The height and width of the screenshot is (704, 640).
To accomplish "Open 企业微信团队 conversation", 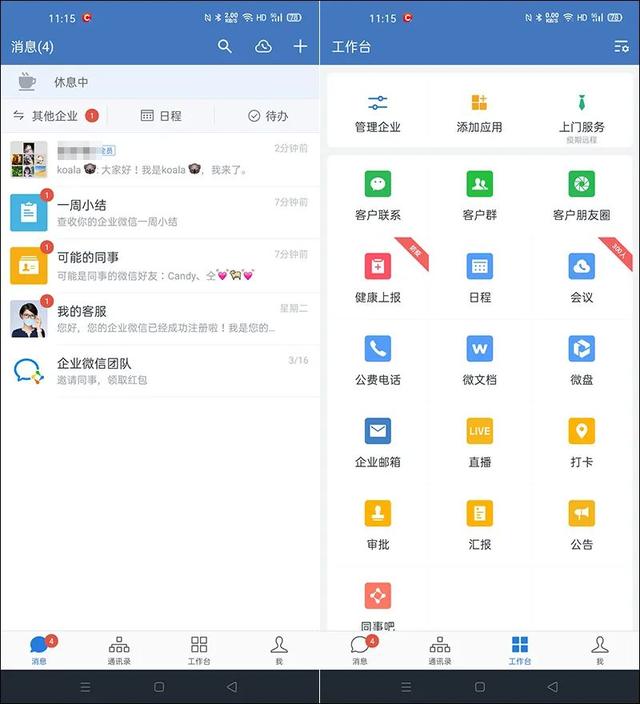I will tap(160, 370).
